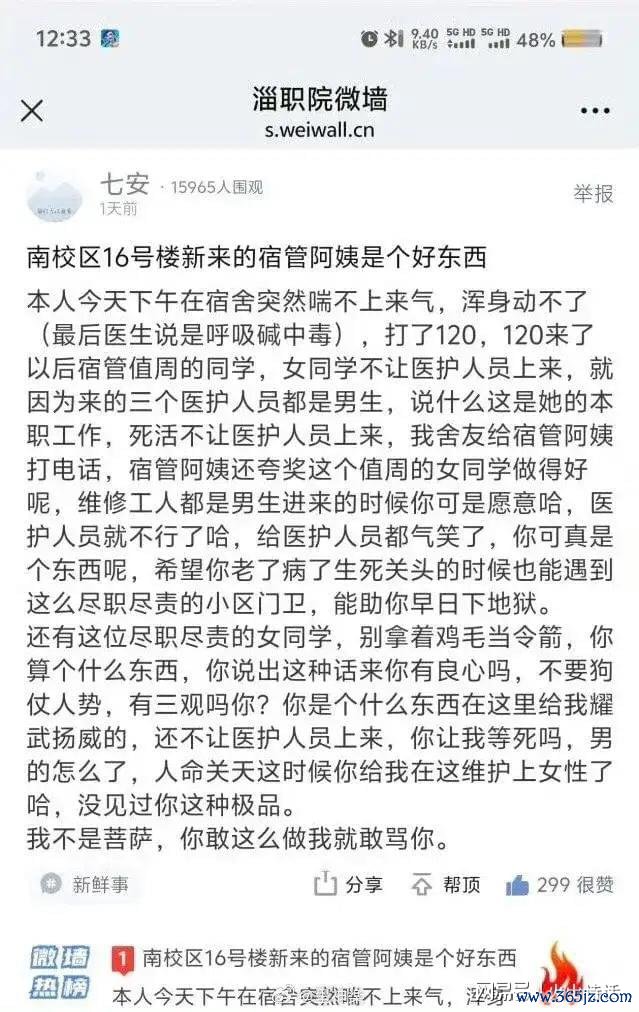
Task: Share this post via 分享
Action: point(348,884)
